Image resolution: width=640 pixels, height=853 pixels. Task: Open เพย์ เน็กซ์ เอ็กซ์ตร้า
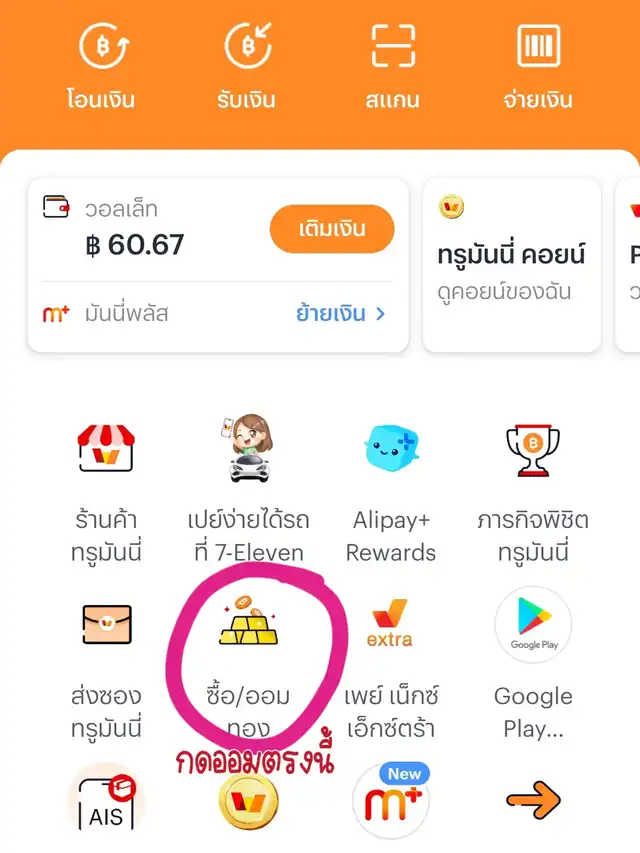click(390, 665)
